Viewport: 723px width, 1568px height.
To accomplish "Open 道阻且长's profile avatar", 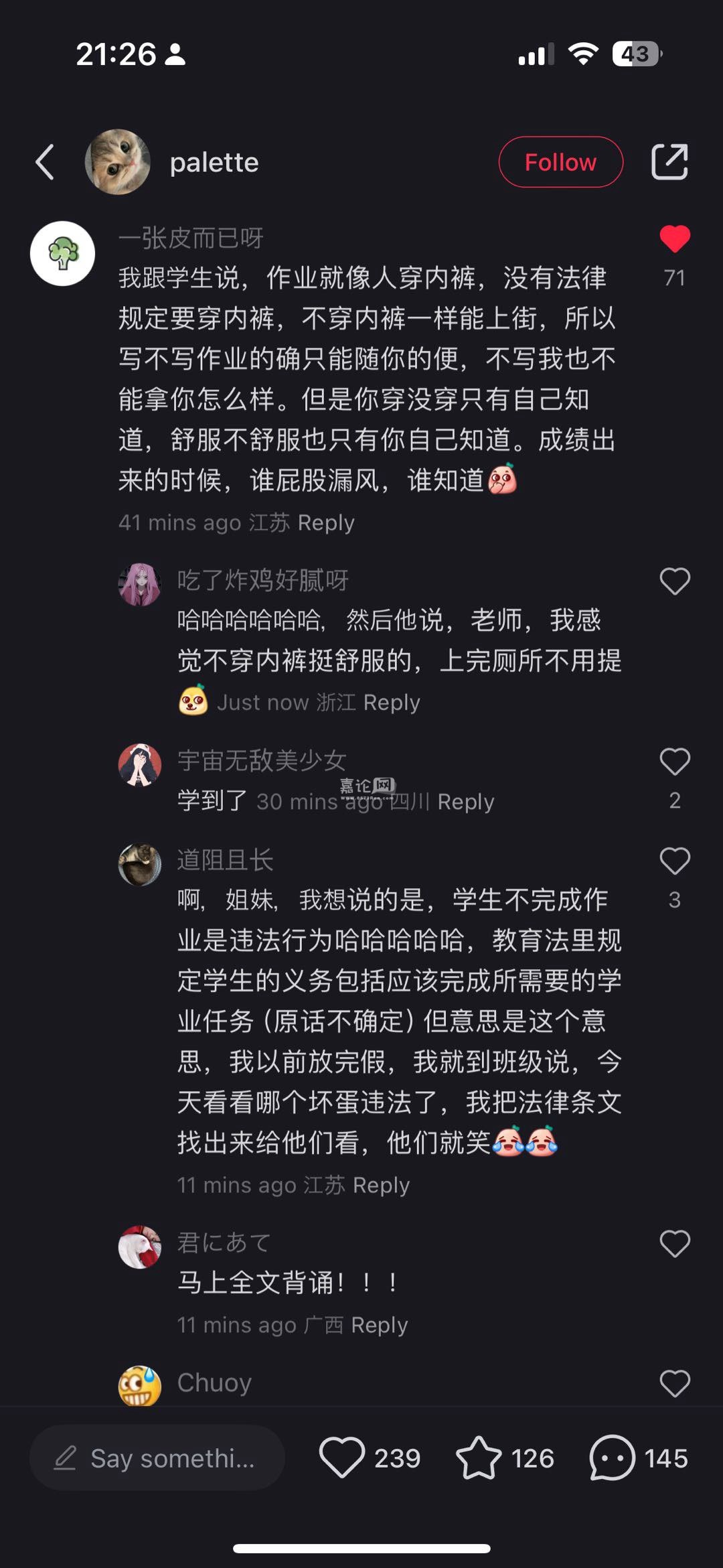I will click(x=140, y=864).
